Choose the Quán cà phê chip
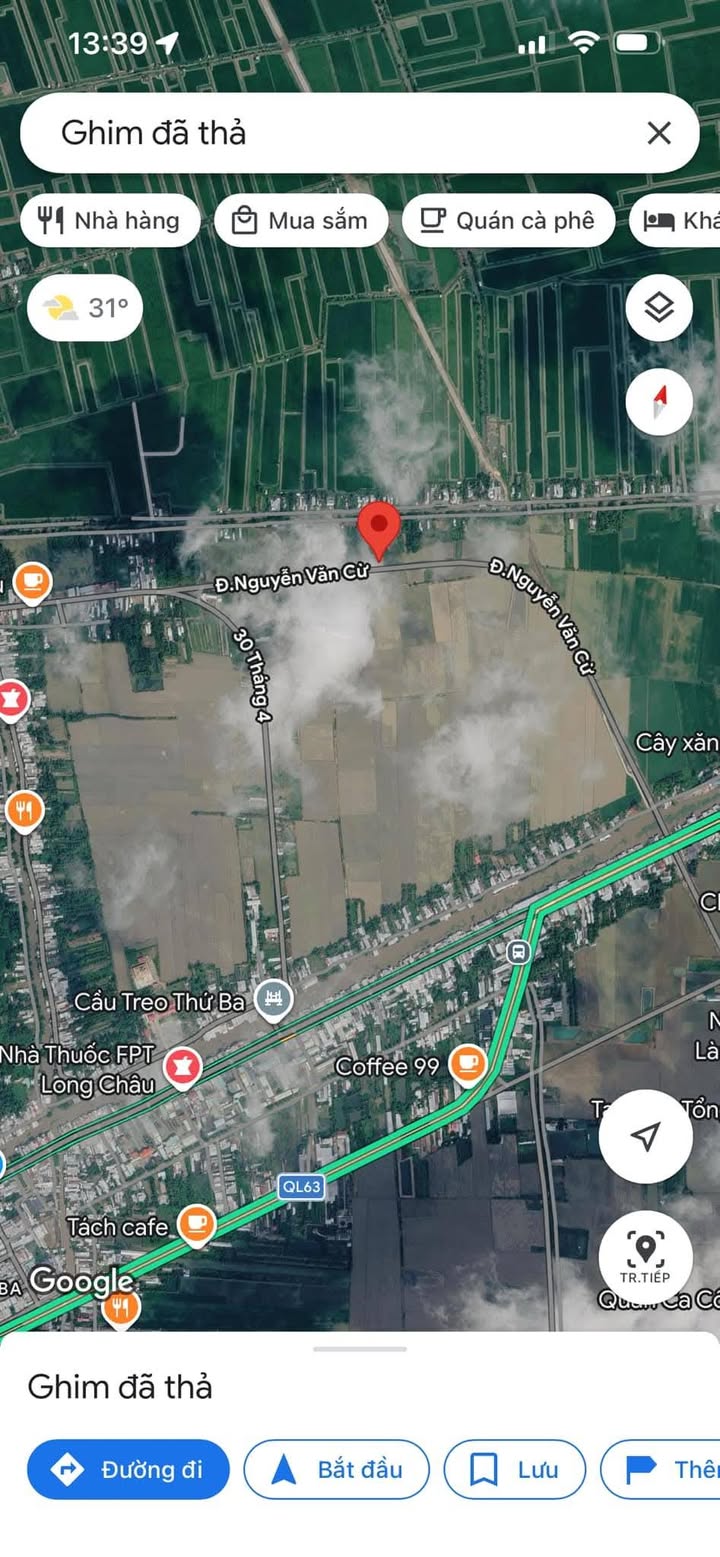Viewport: 720px width, 1557px height. point(508,220)
